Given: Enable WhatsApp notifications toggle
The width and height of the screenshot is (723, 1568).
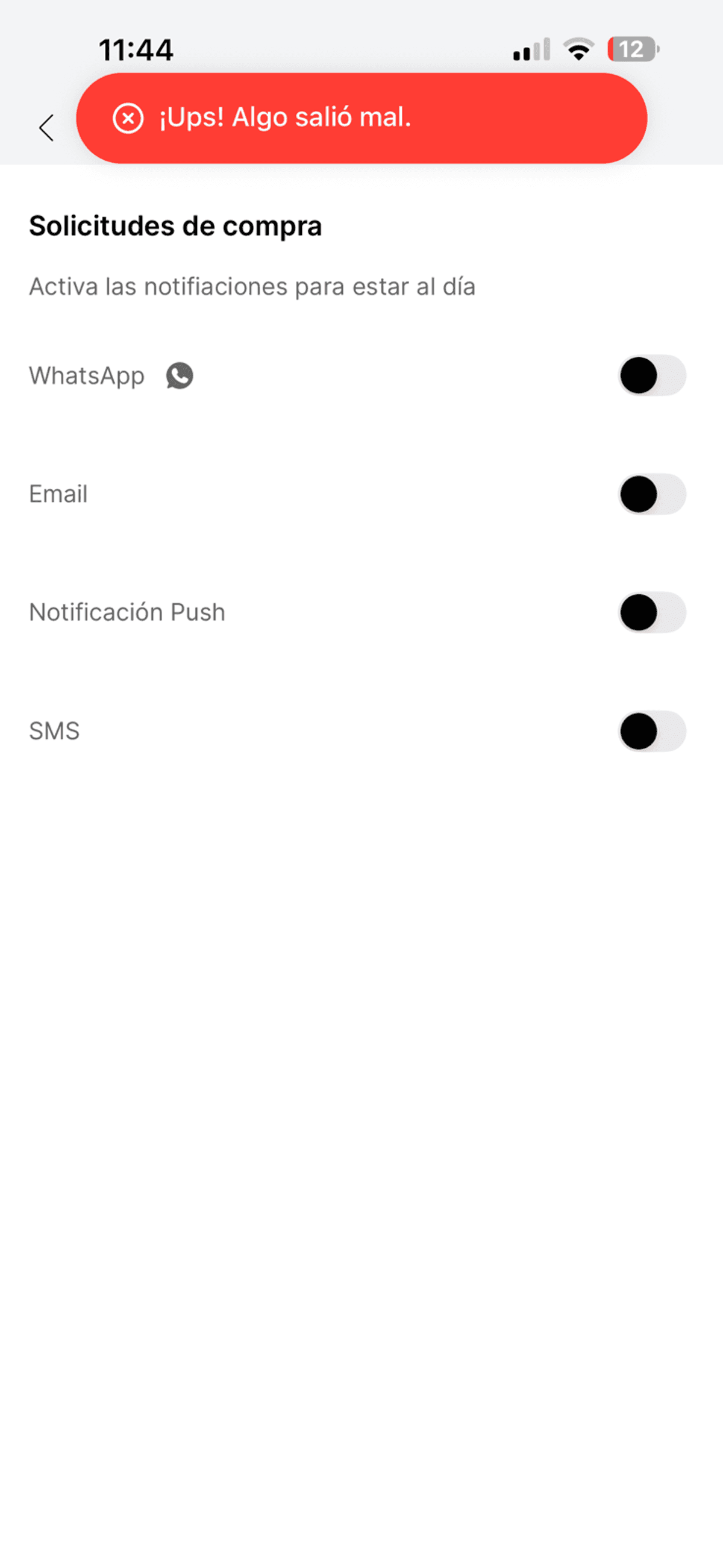Looking at the screenshot, I should coord(652,375).
